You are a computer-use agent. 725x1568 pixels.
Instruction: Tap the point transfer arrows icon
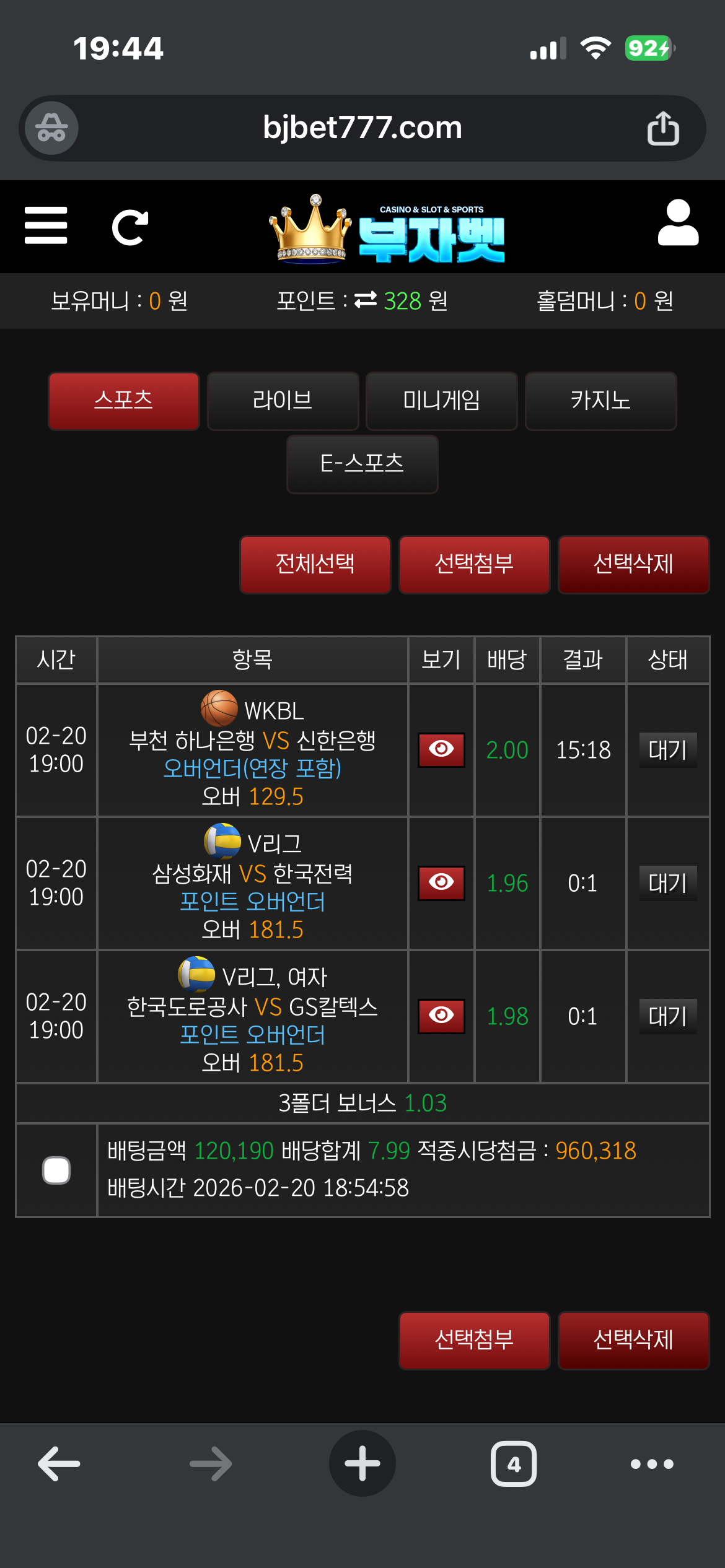[366, 300]
